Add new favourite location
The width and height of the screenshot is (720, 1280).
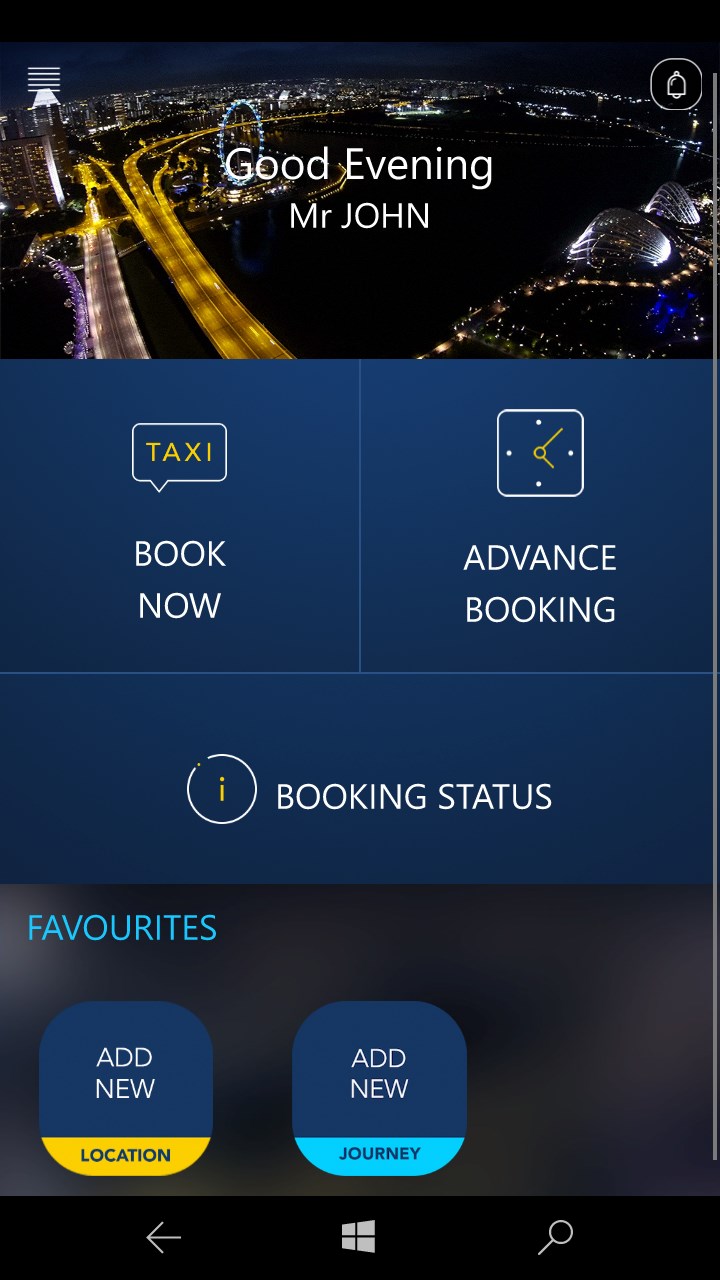[125, 1088]
